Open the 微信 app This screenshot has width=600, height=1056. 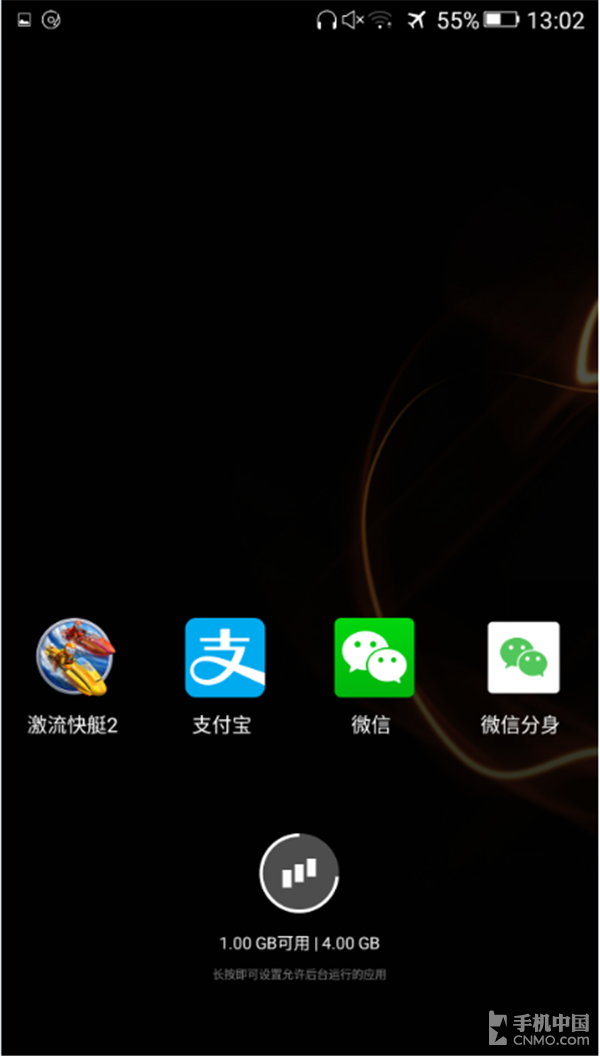click(373, 658)
